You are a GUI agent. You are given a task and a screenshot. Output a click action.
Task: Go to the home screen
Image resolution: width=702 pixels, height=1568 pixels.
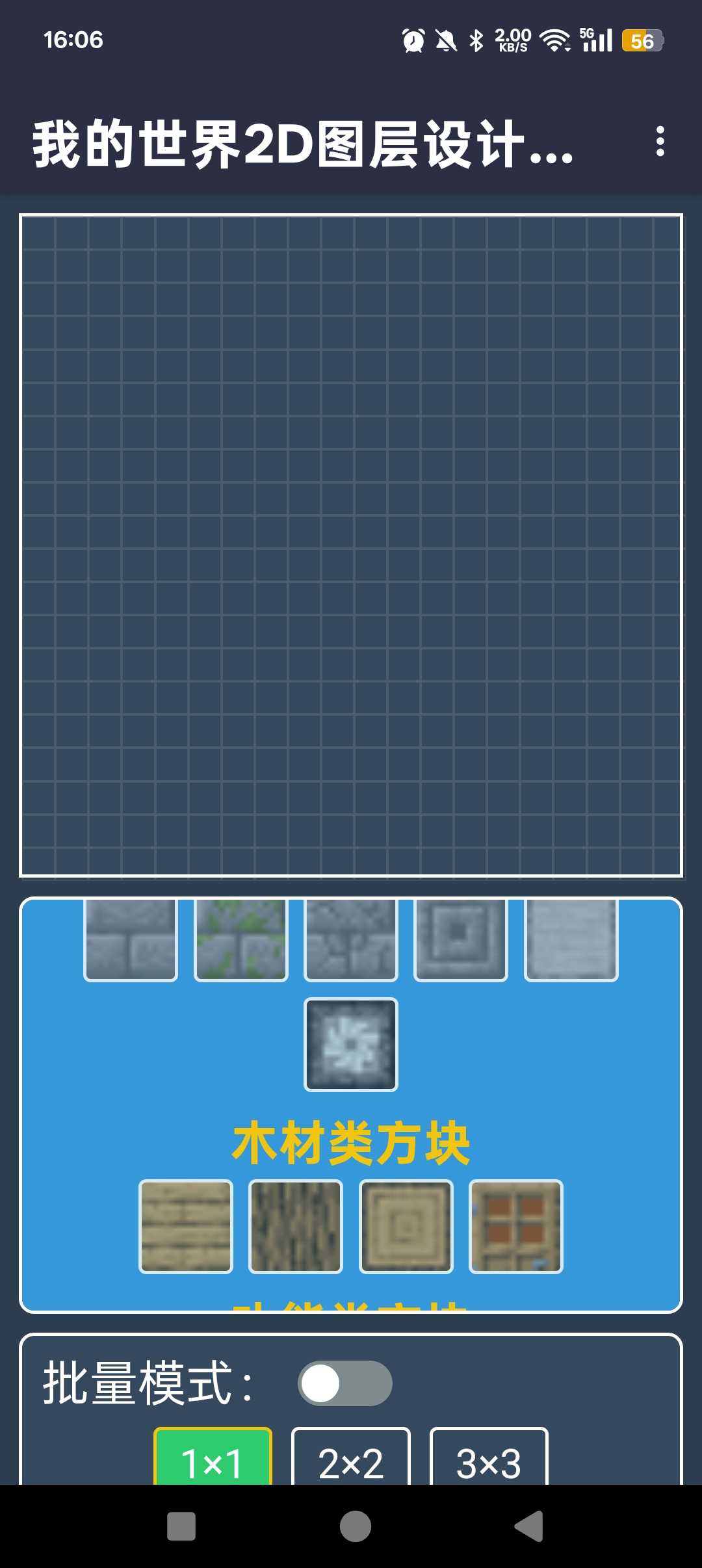(x=355, y=1526)
